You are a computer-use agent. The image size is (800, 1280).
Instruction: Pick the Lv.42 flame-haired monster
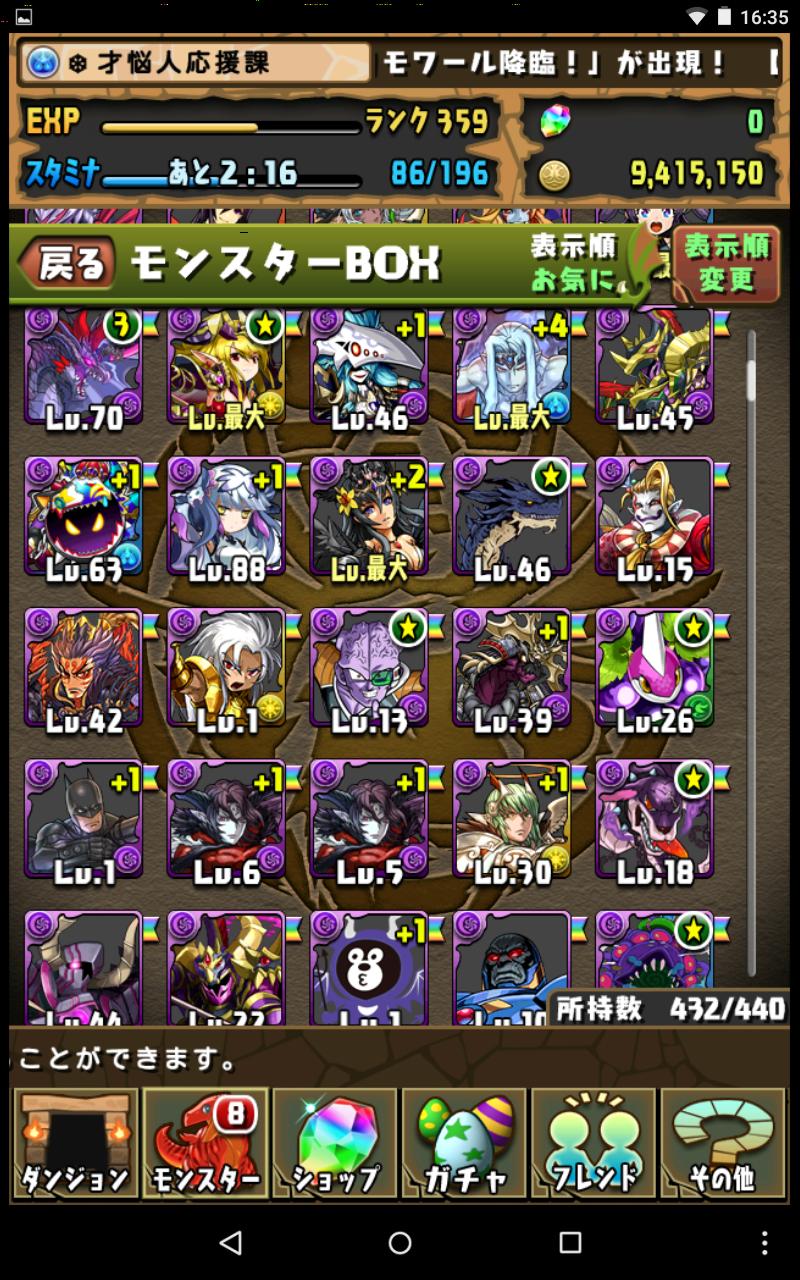84,670
